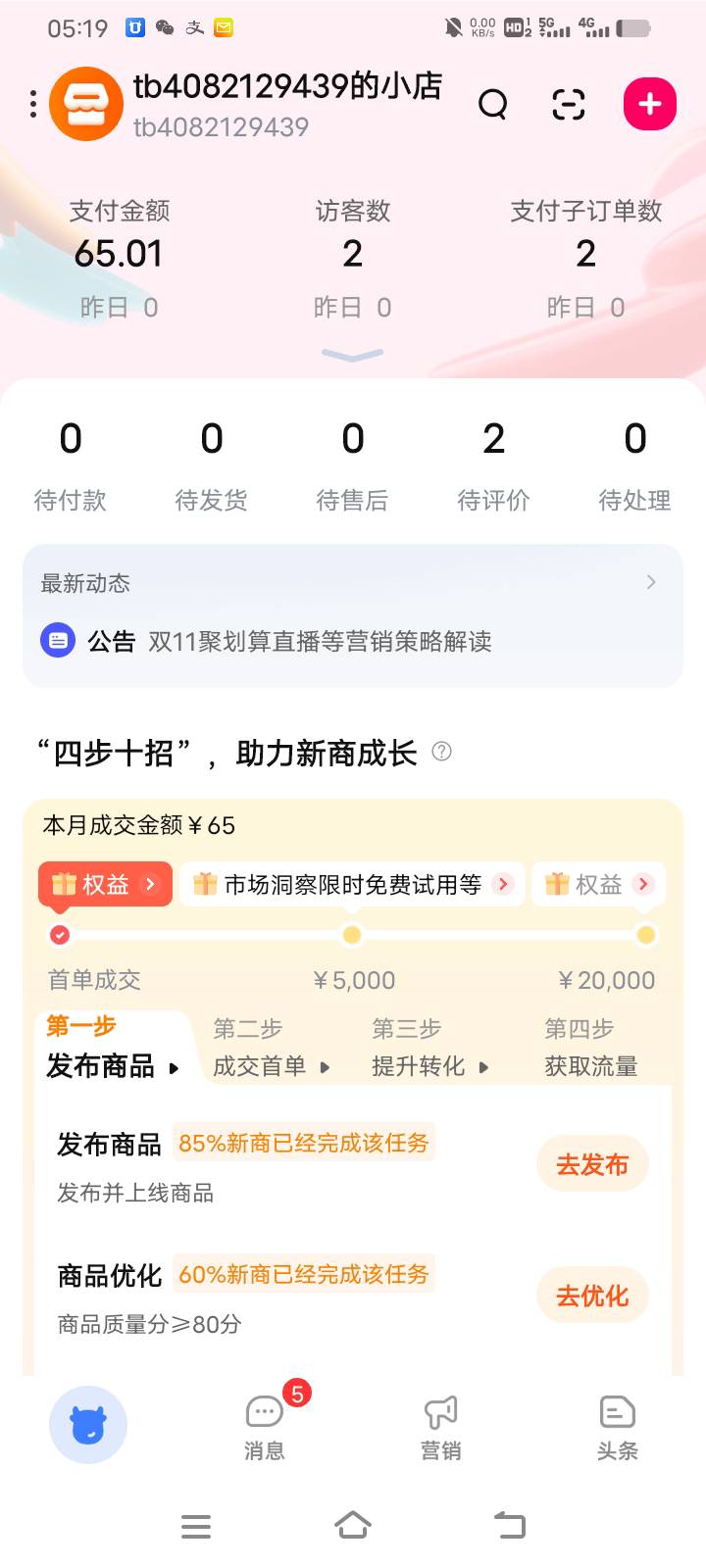
Task: Select the 第四步 获取流量 tab
Action: point(590,1049)
